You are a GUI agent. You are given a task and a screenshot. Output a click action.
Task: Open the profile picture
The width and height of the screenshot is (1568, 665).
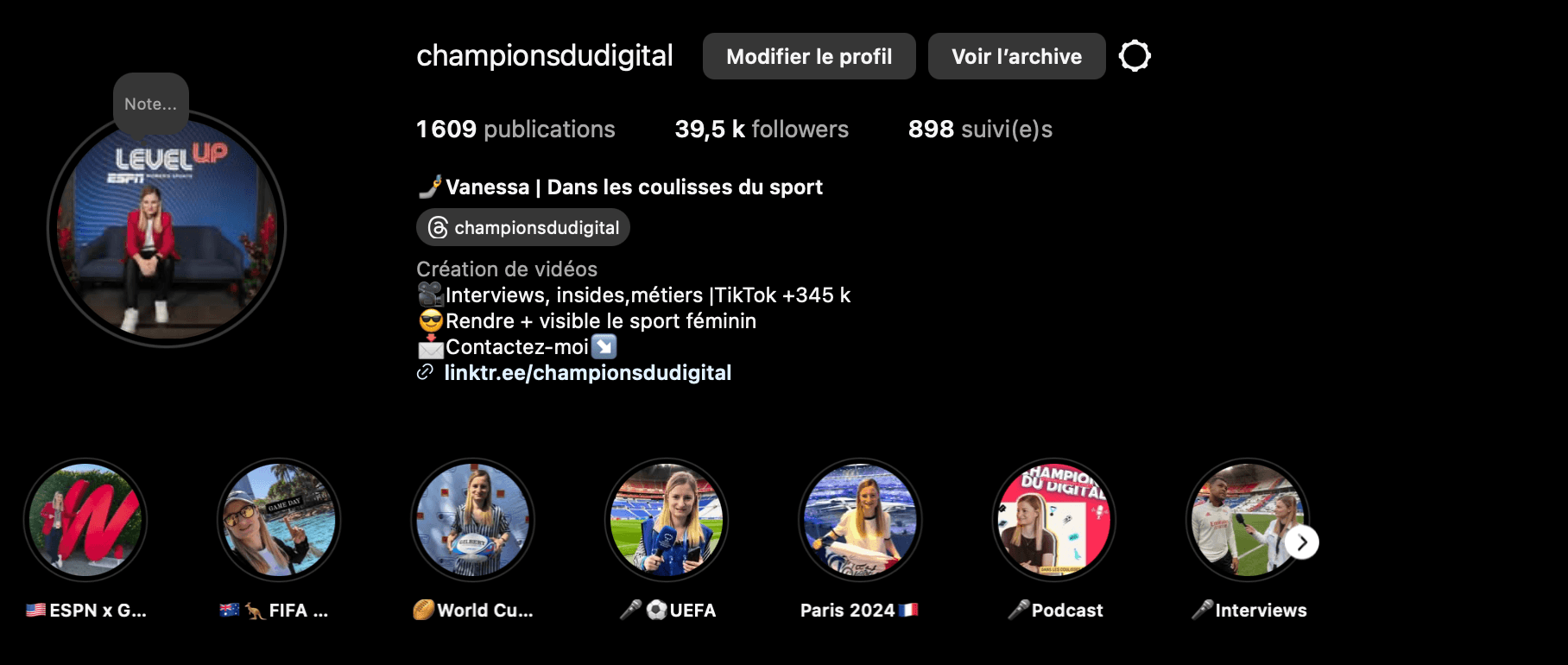(167, 233)
